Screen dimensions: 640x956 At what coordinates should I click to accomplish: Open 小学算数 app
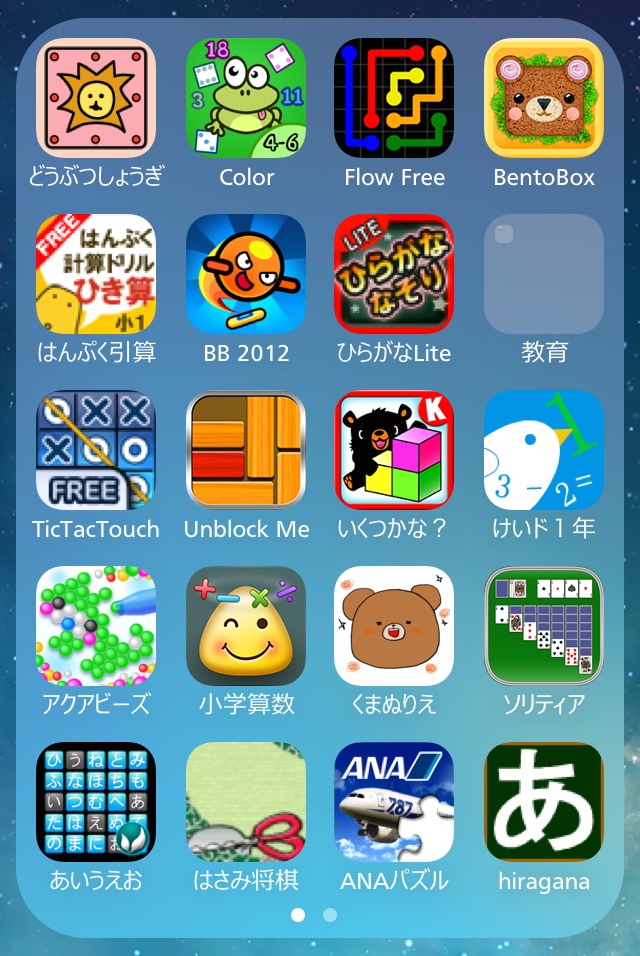[x=246, y=626]
